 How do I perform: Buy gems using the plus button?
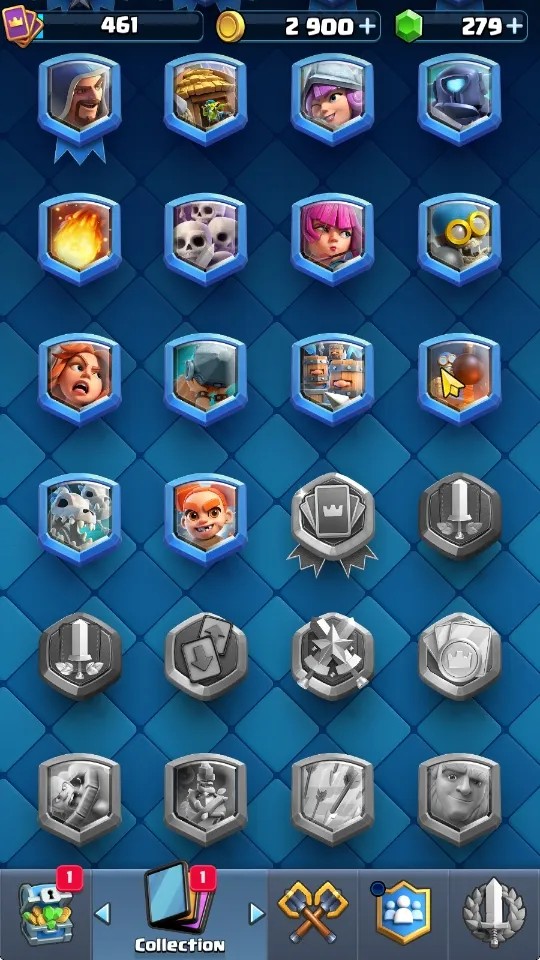516,26
